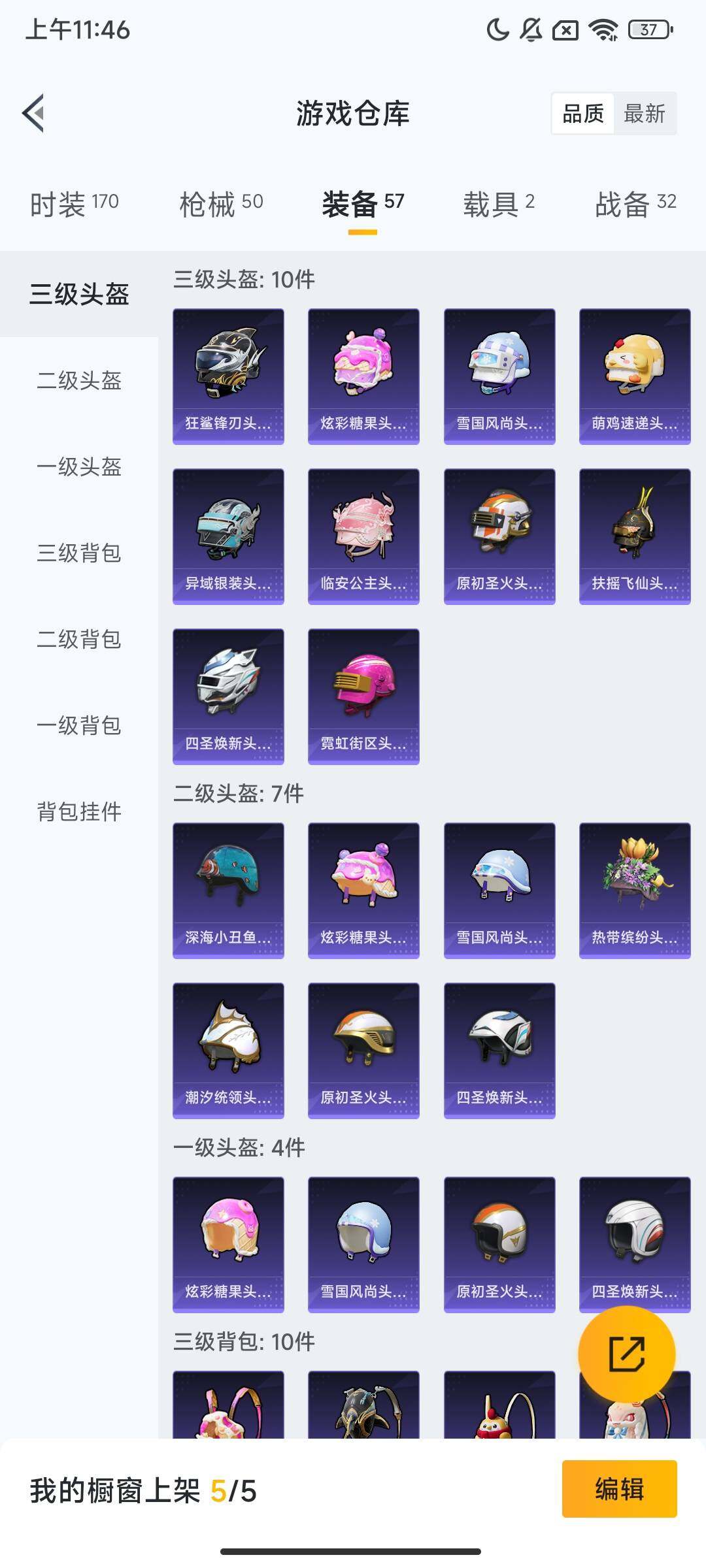Open the 热带缤纷 helmet item
This screenshot has height=1568, width=706.
click(635, 890)
